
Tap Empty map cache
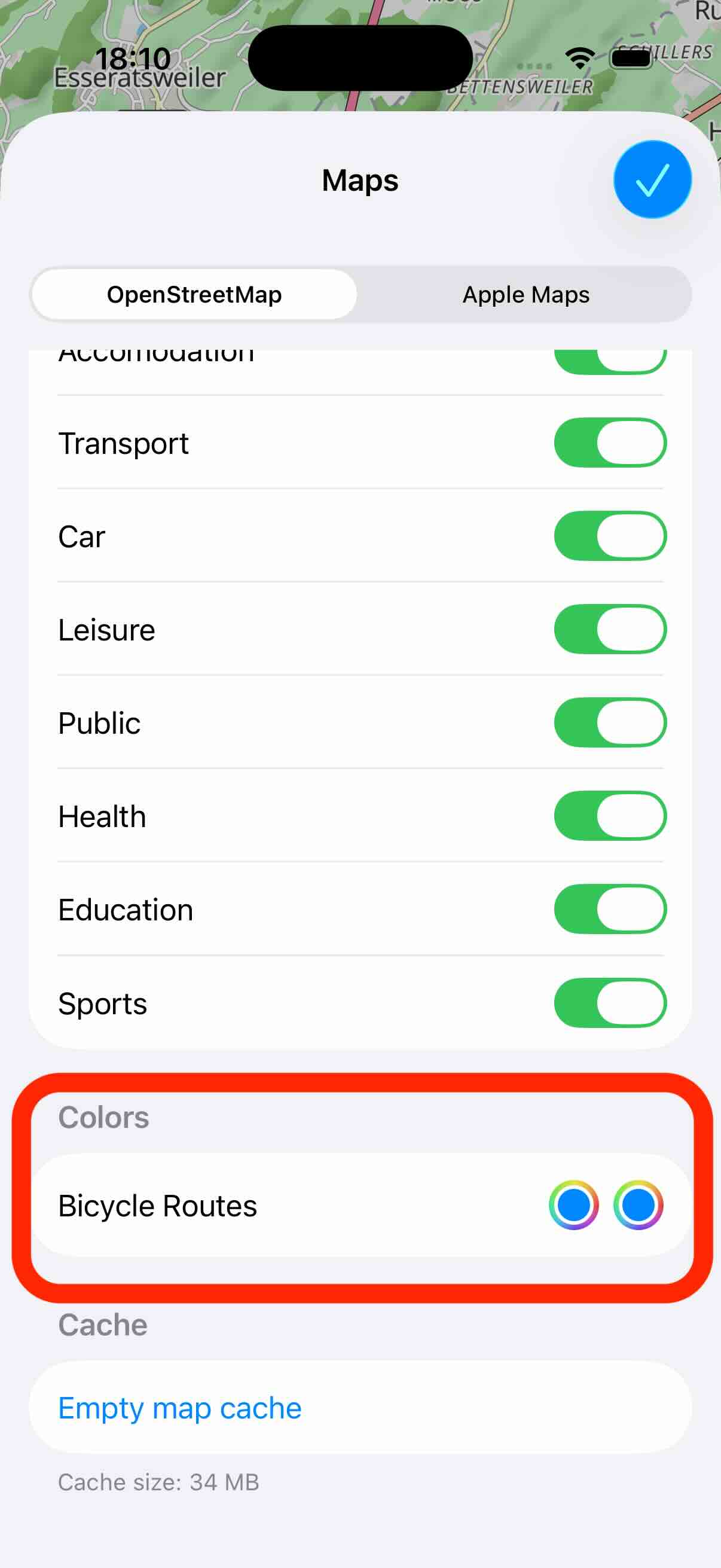(179, 1408)
